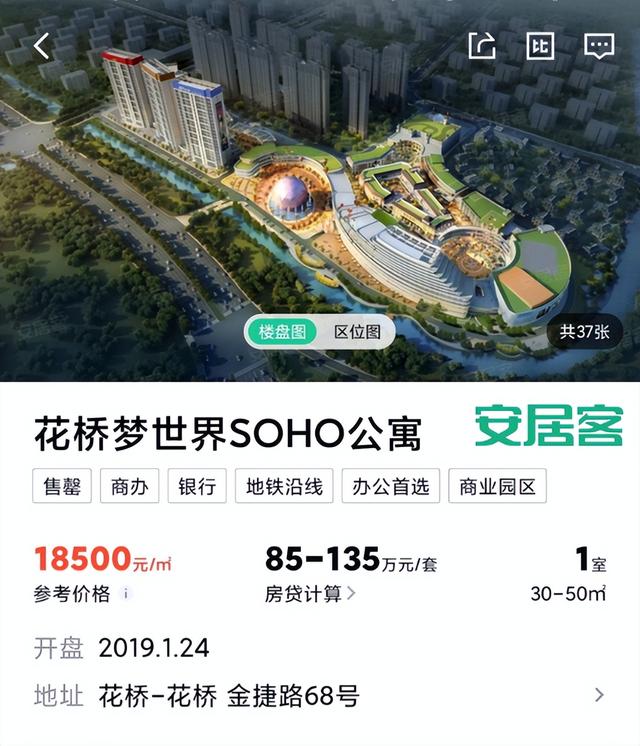The height and width of the screenshot is (746, 640).
Task: Open the 房贷计算 mortgage calculator
Action: (310, 594)
